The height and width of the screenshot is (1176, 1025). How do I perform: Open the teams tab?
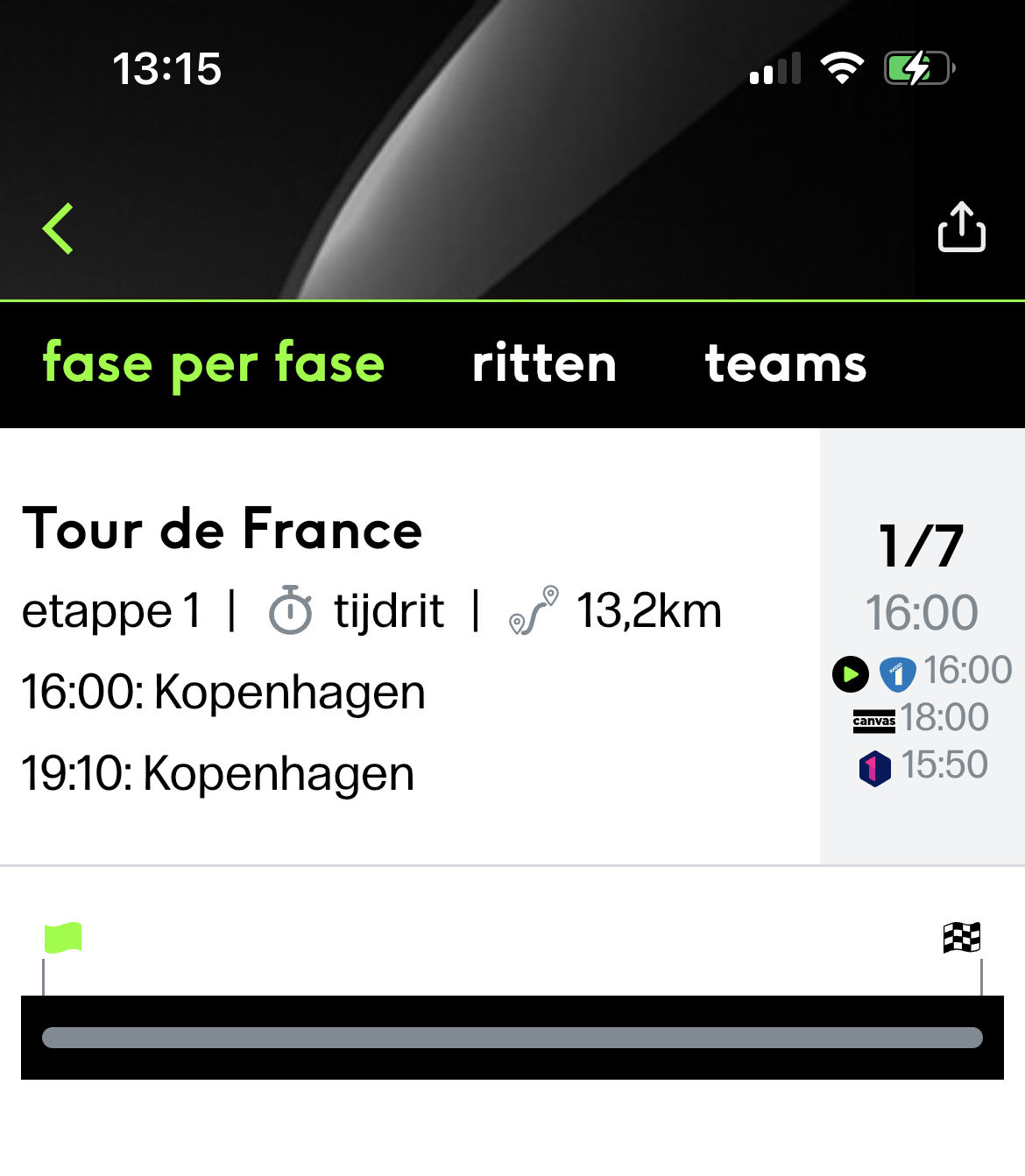tap(785, 363)
